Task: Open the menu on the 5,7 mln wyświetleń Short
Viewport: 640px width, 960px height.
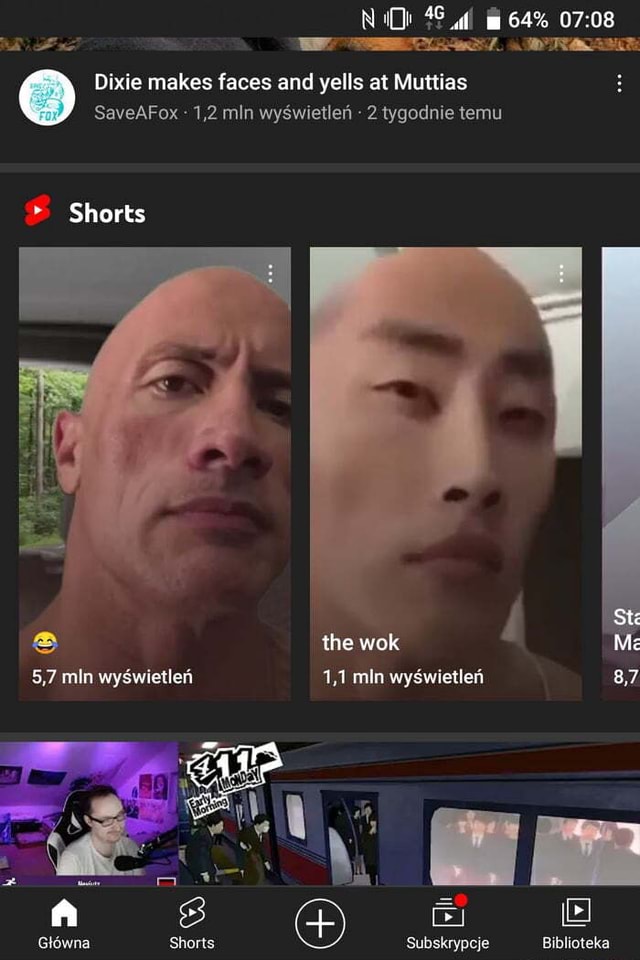Action: coord(270,274)
